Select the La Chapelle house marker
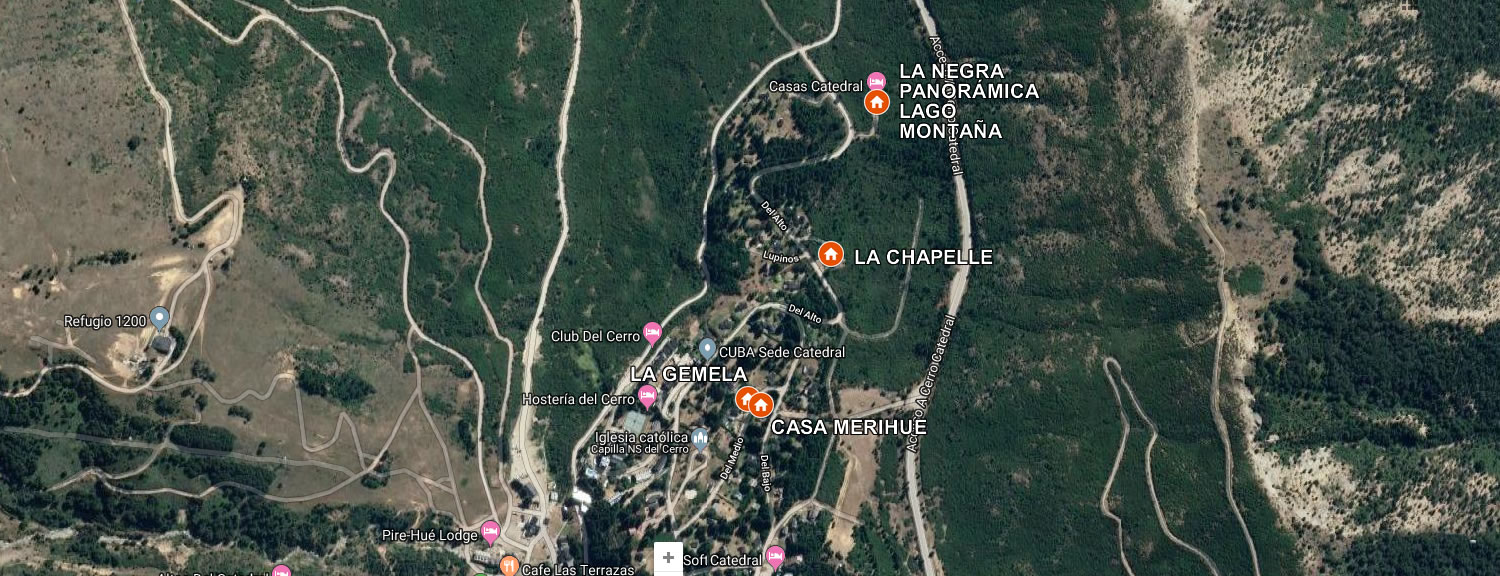The image size is (1500, 576). 830,254
